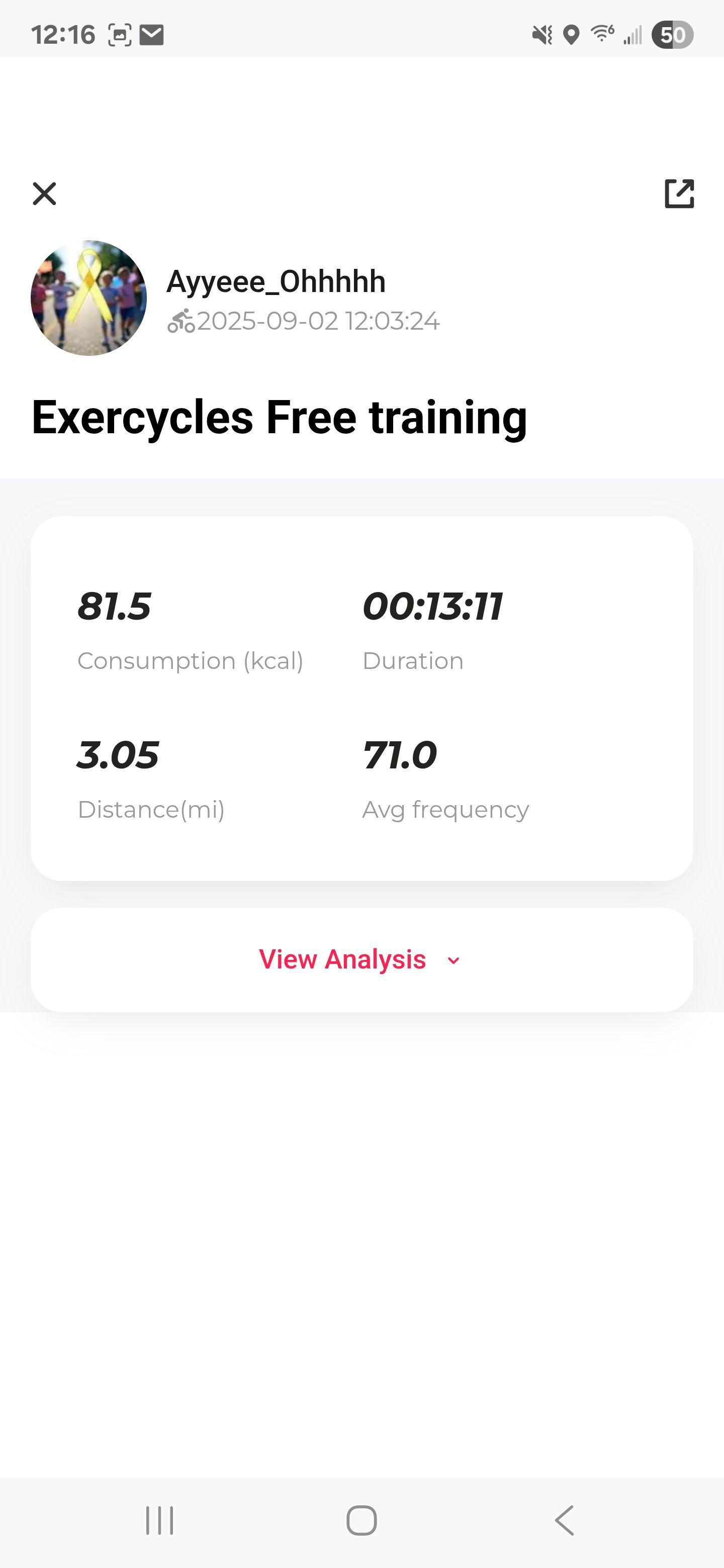Go back using system navigation
Screen dimensions: 724x1568
(565, 1521)
